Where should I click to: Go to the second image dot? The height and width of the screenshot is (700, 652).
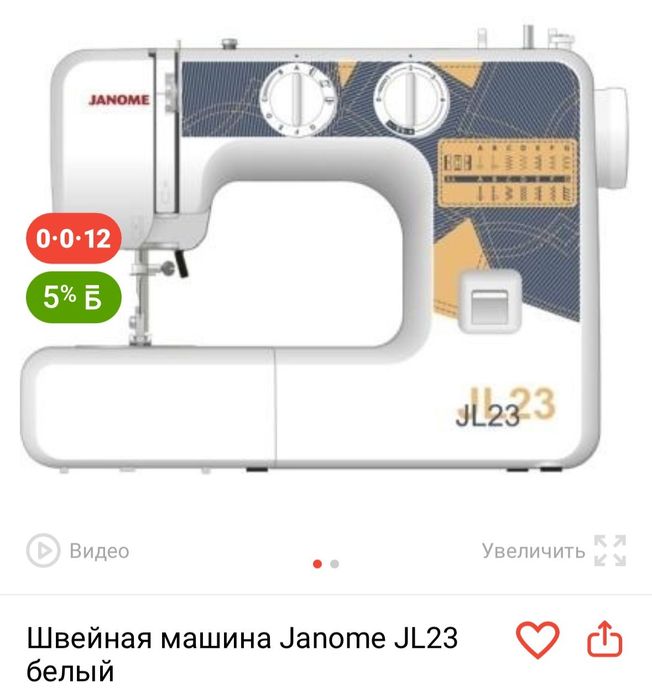point(335,564)
